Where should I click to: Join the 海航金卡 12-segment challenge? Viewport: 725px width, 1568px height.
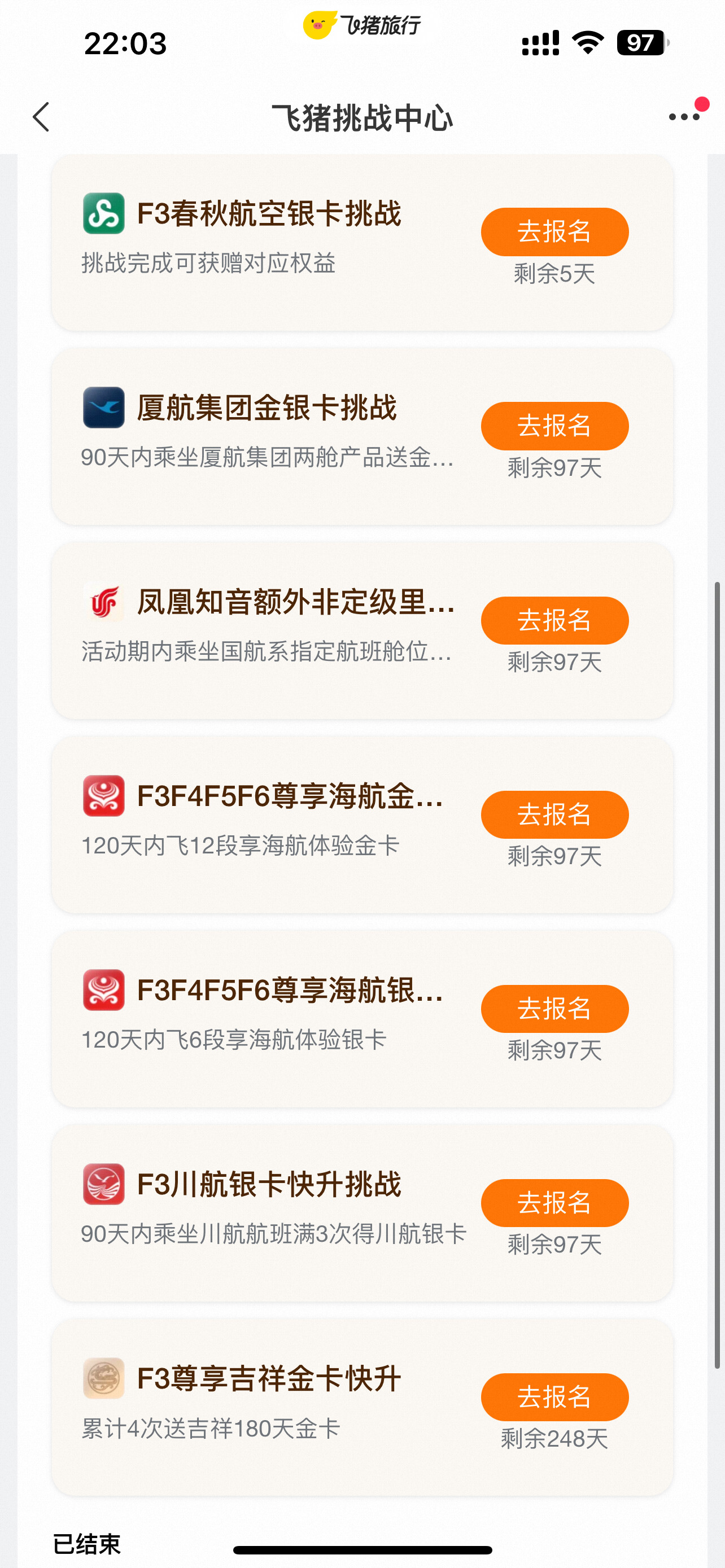(554, 814)
